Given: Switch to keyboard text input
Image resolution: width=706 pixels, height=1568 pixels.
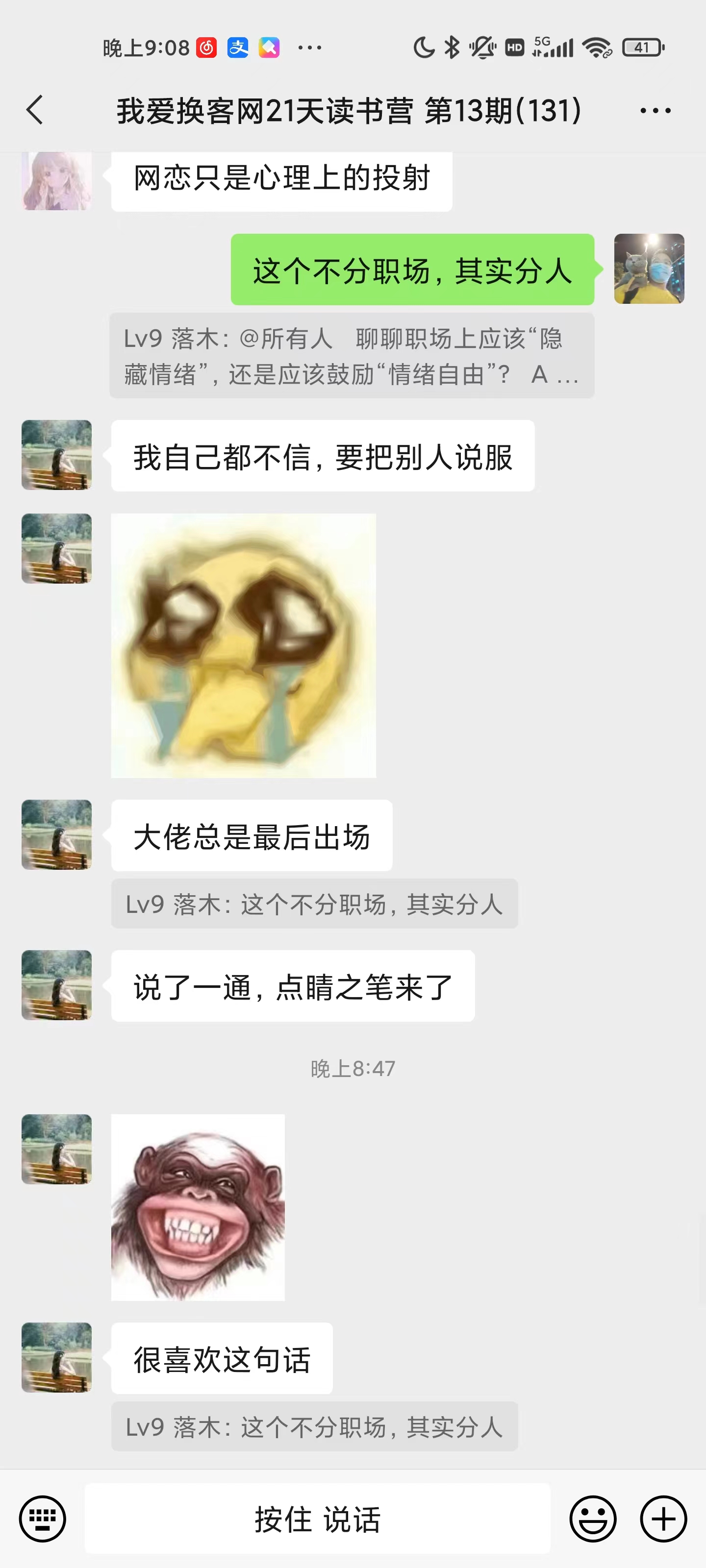Looking at the screenshot, I should pos(42,1519).
